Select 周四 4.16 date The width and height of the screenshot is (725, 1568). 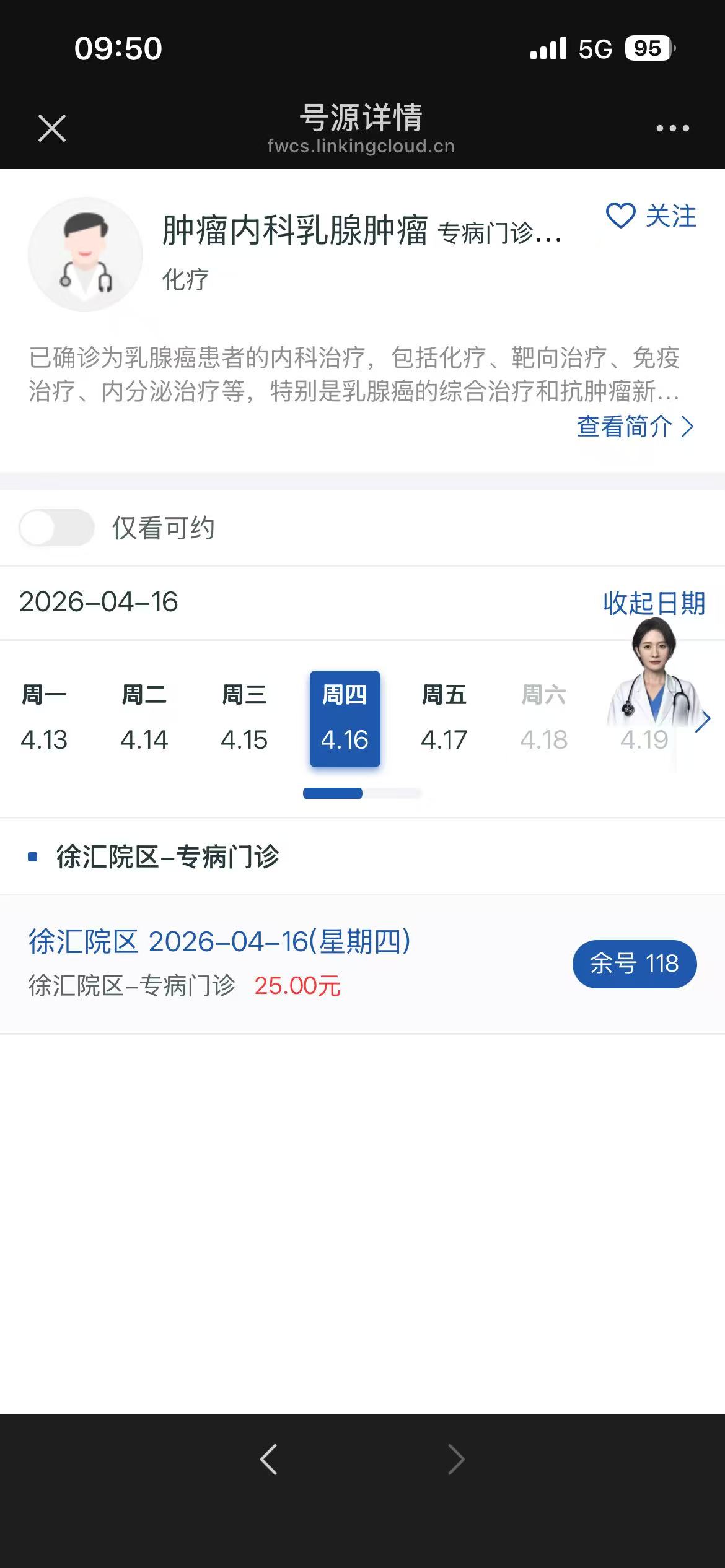345,718
